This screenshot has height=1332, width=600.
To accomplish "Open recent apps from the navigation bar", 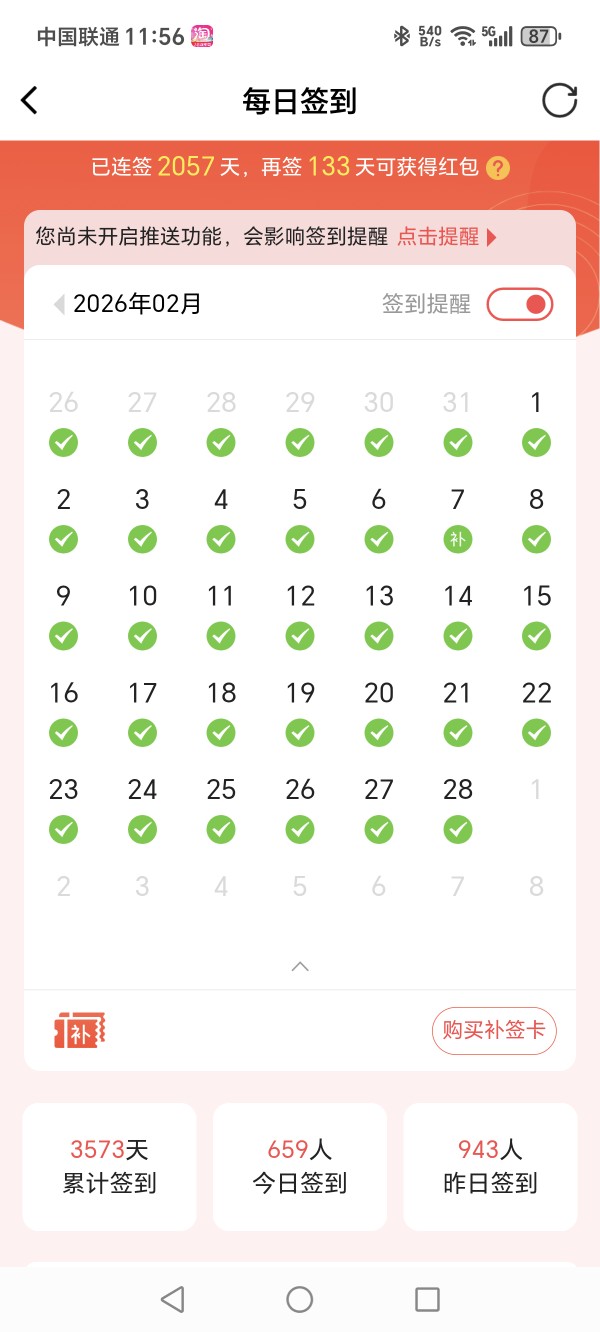I will pos(427,1299).
